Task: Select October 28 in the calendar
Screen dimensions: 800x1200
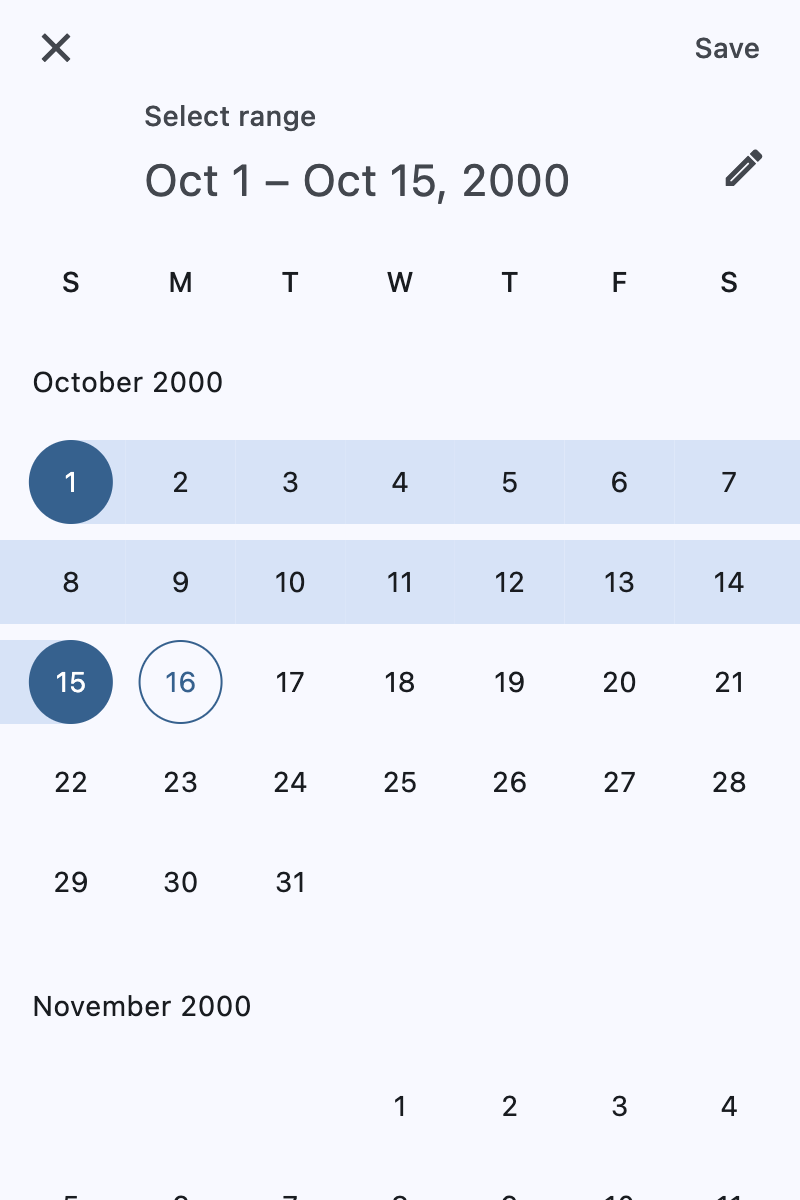Action: pos(729,782)
